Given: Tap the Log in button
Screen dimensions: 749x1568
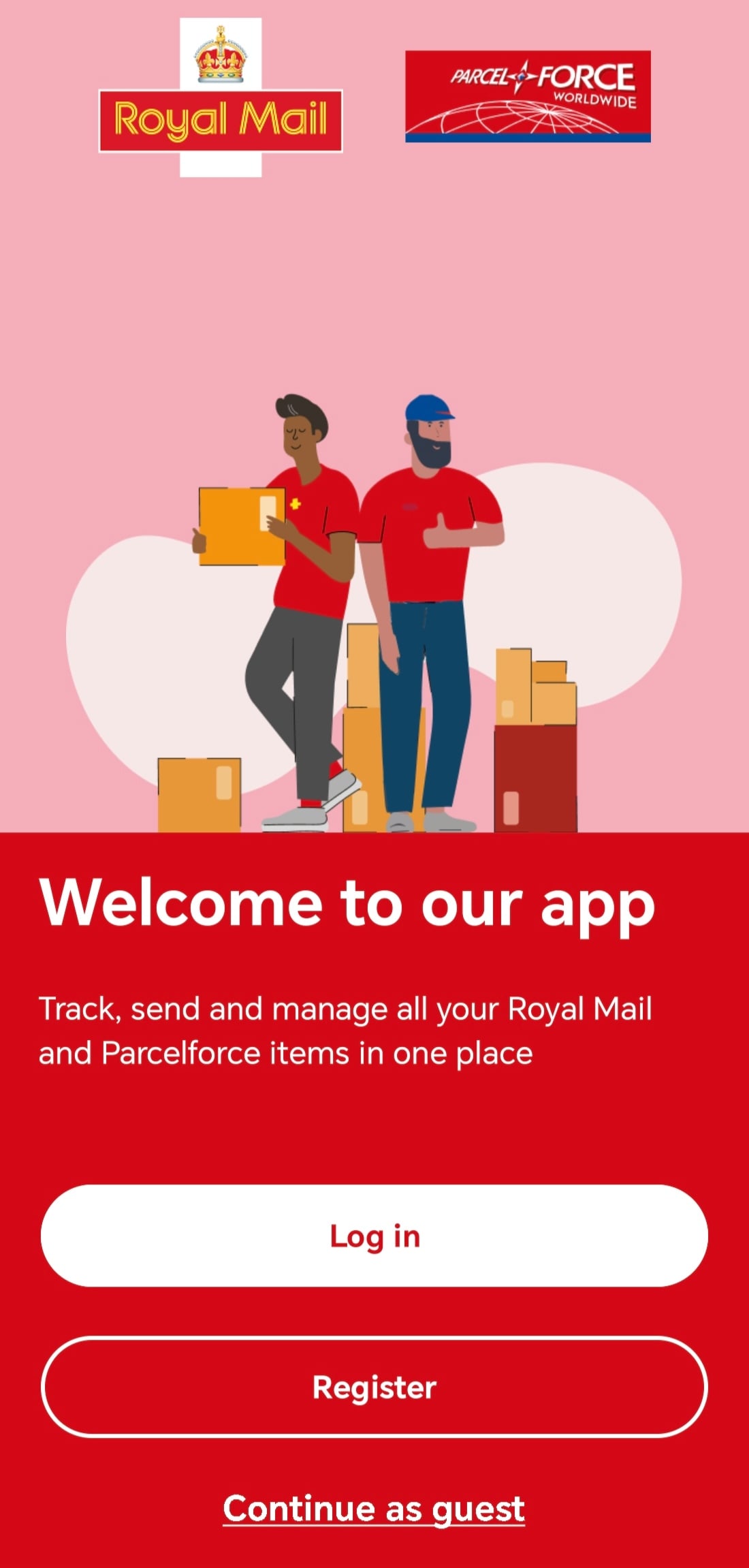Looking at the screenshot, I should pyautogui.click(x=374, y=1236).
